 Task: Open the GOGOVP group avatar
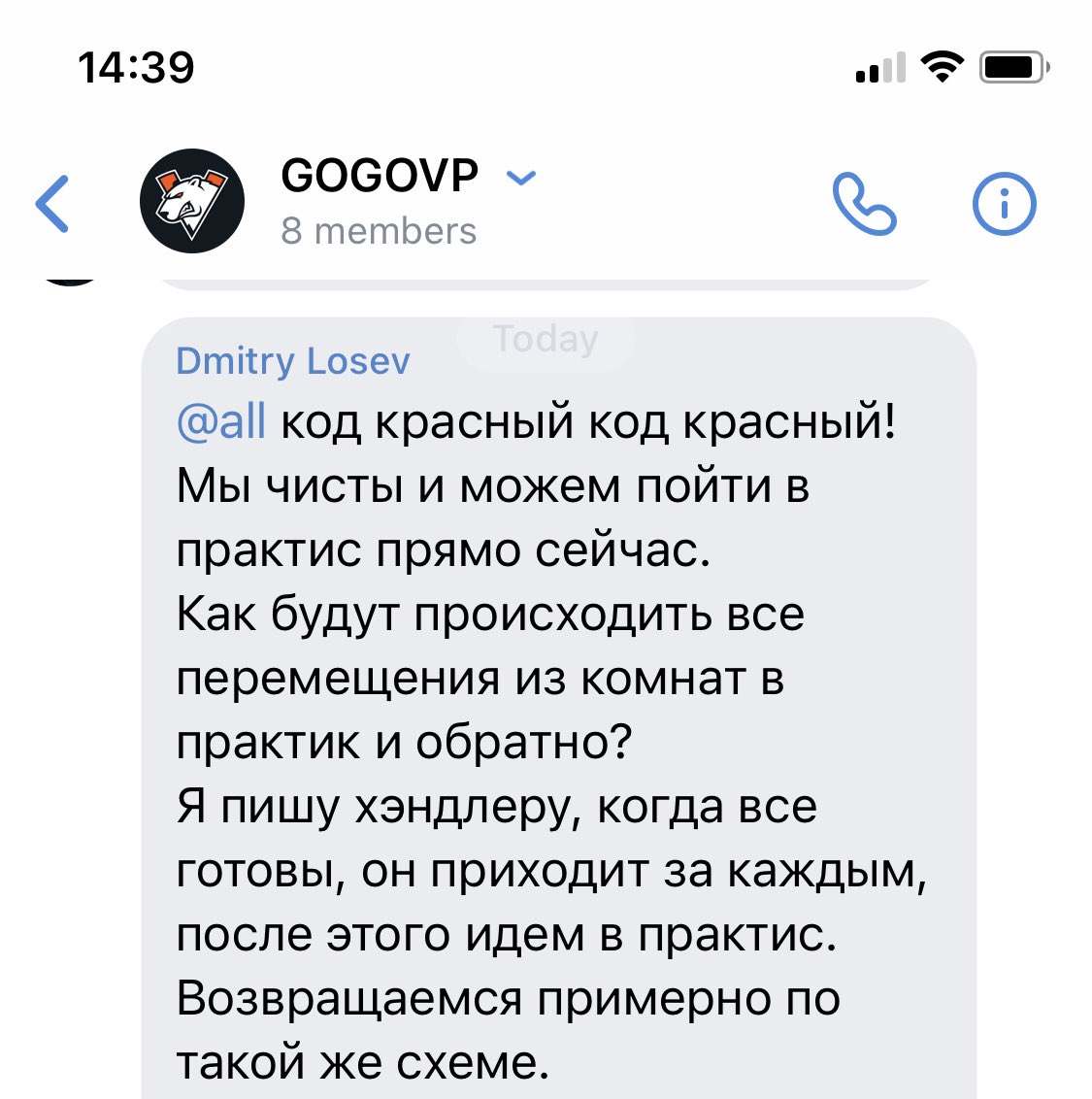tap(192, 202)
